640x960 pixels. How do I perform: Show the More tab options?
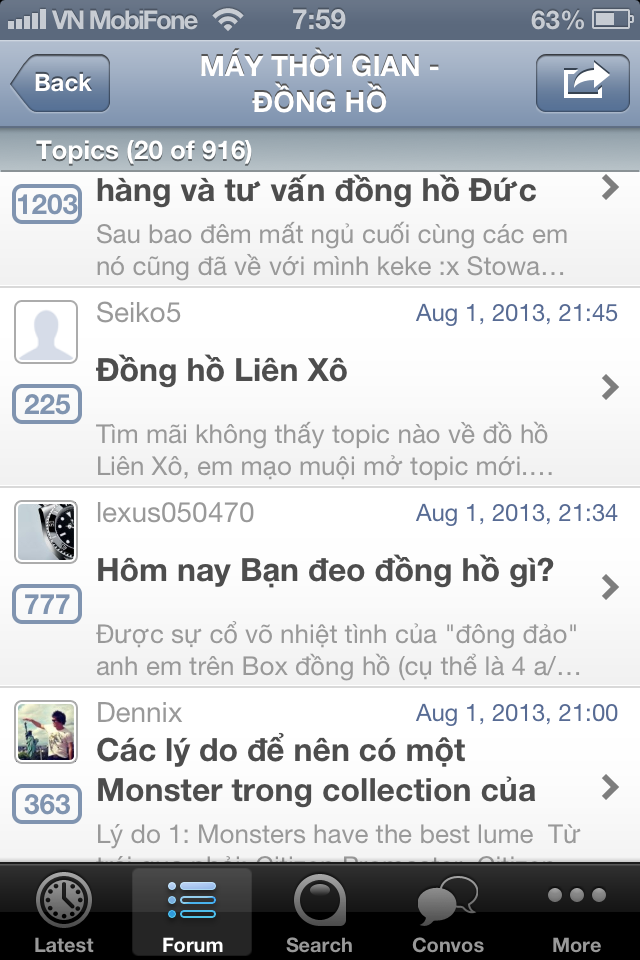click(x=577, y=912)
